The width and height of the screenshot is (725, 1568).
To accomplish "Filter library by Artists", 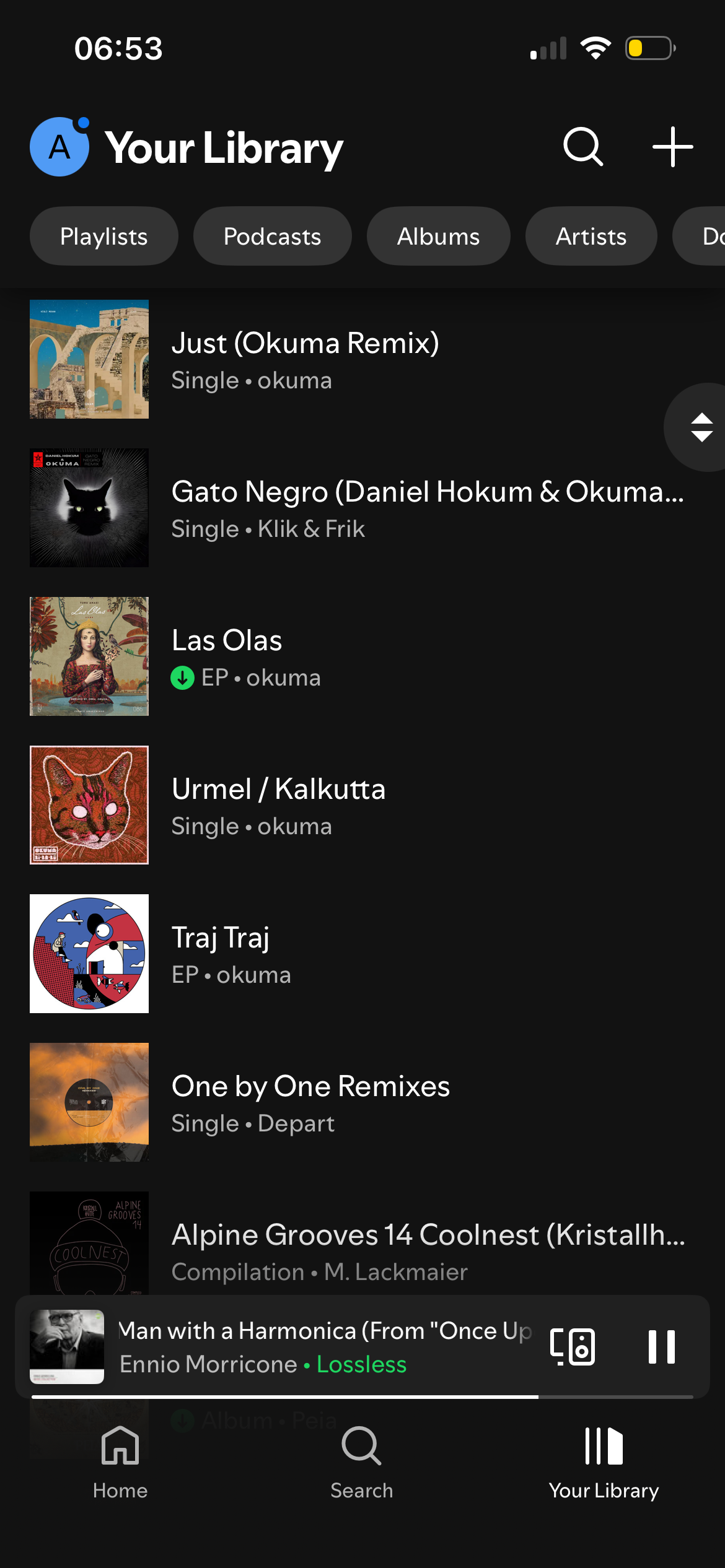I will coord(591,237).
